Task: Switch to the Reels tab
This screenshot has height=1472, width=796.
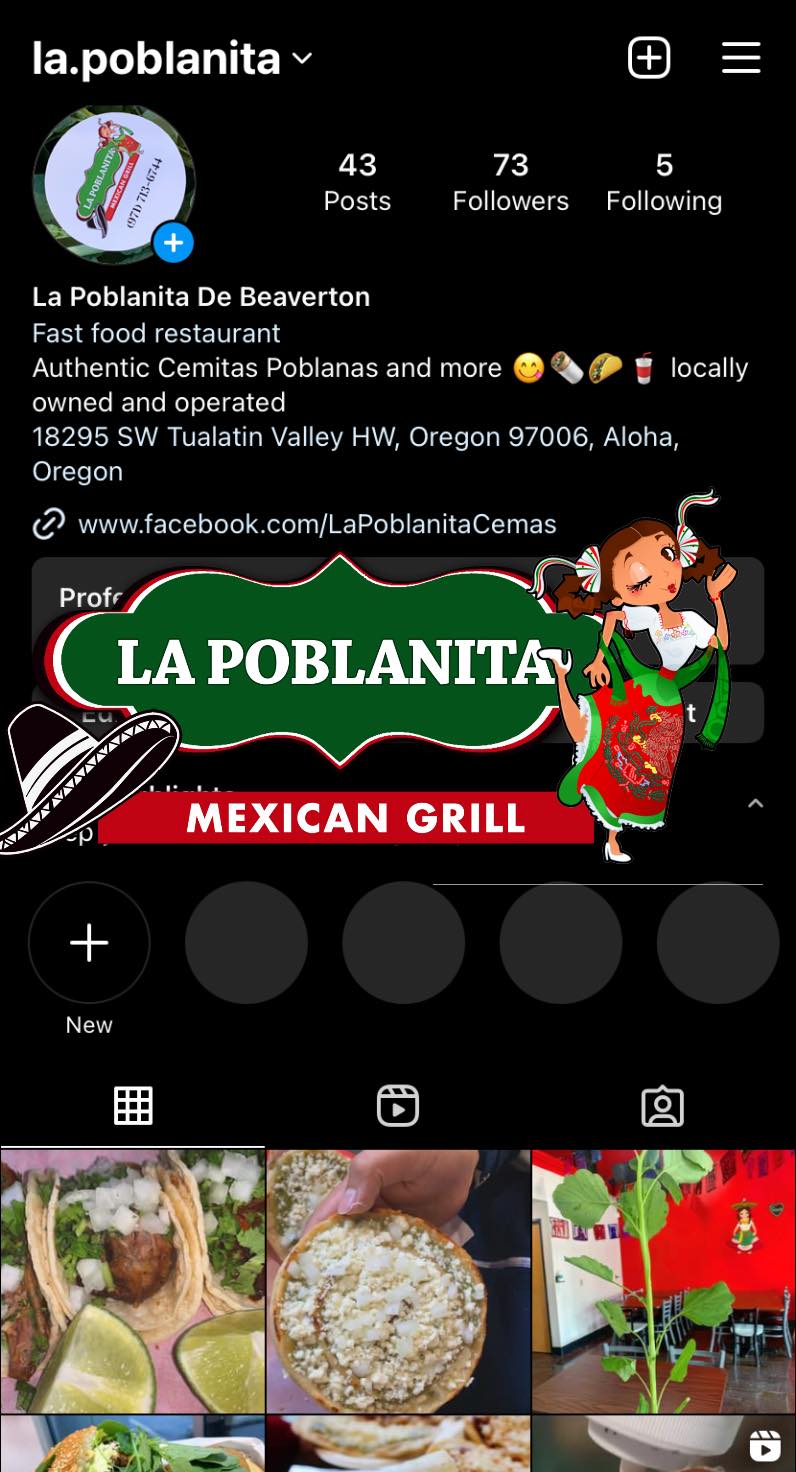Action: coord(397,1106)
